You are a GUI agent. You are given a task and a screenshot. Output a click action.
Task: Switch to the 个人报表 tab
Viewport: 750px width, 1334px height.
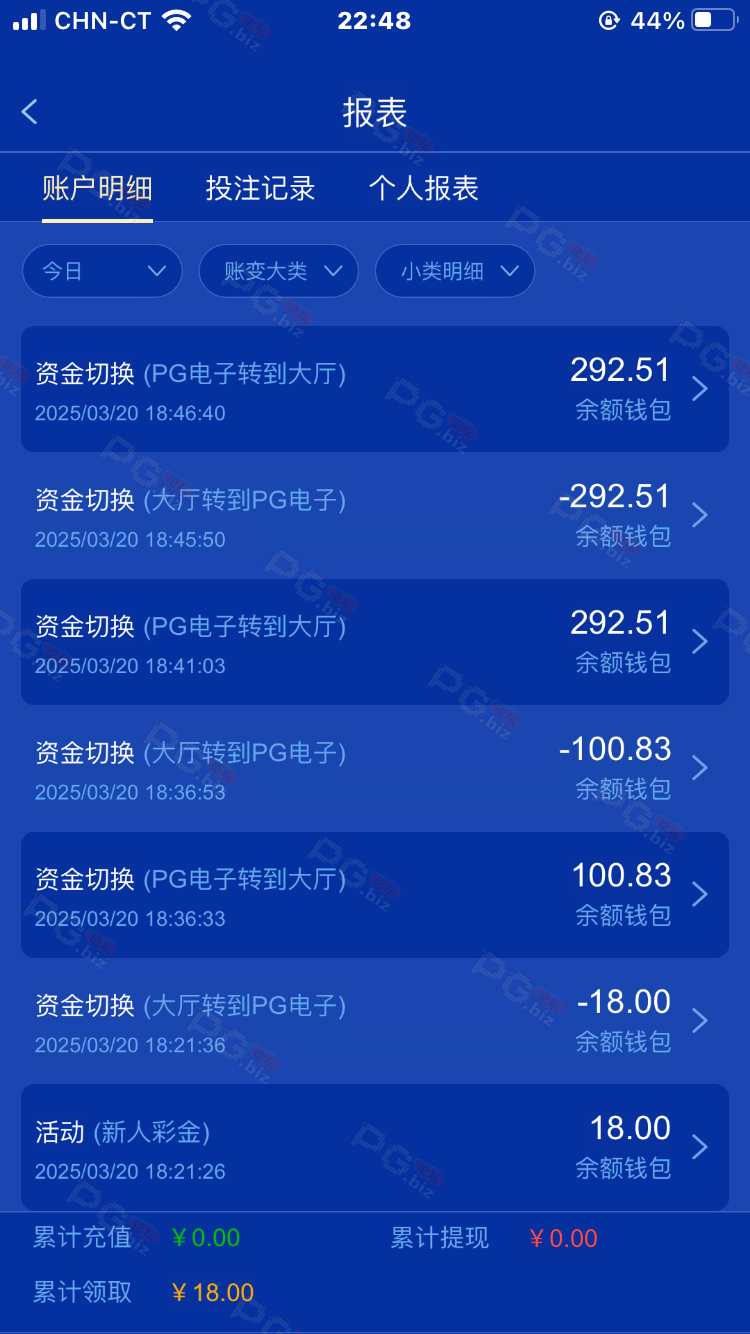click(x=424, y=188)
